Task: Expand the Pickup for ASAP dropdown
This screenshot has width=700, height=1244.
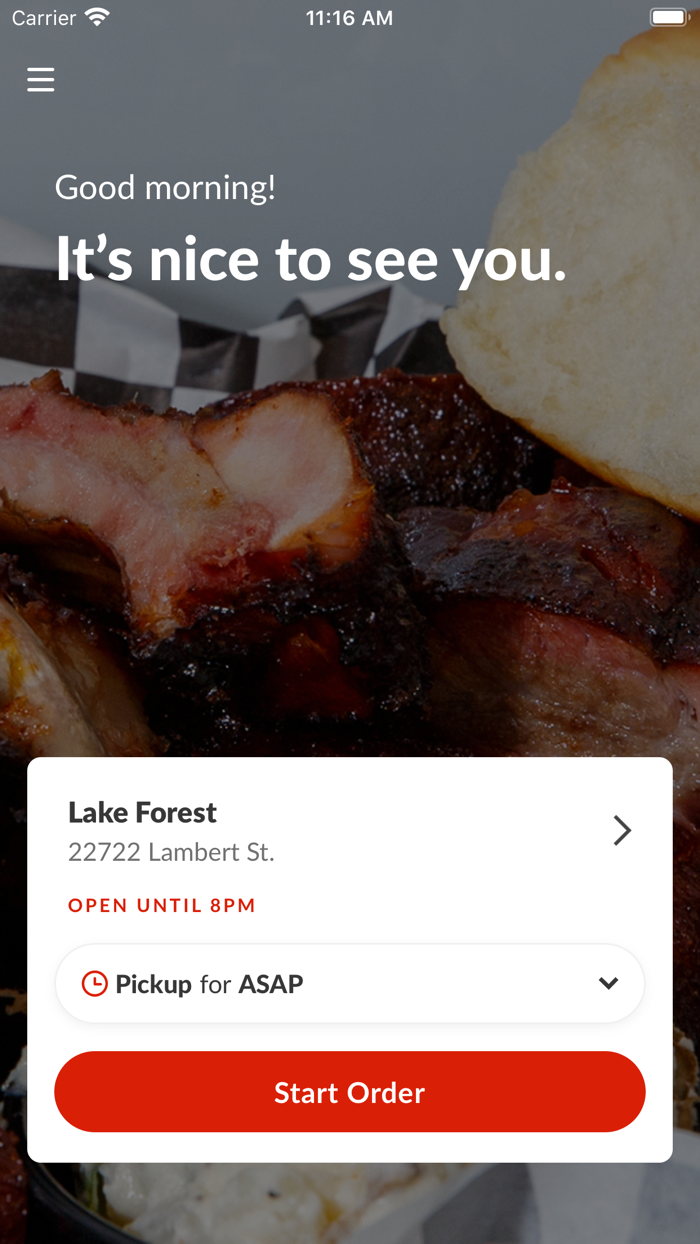Action: pos(350,983)
